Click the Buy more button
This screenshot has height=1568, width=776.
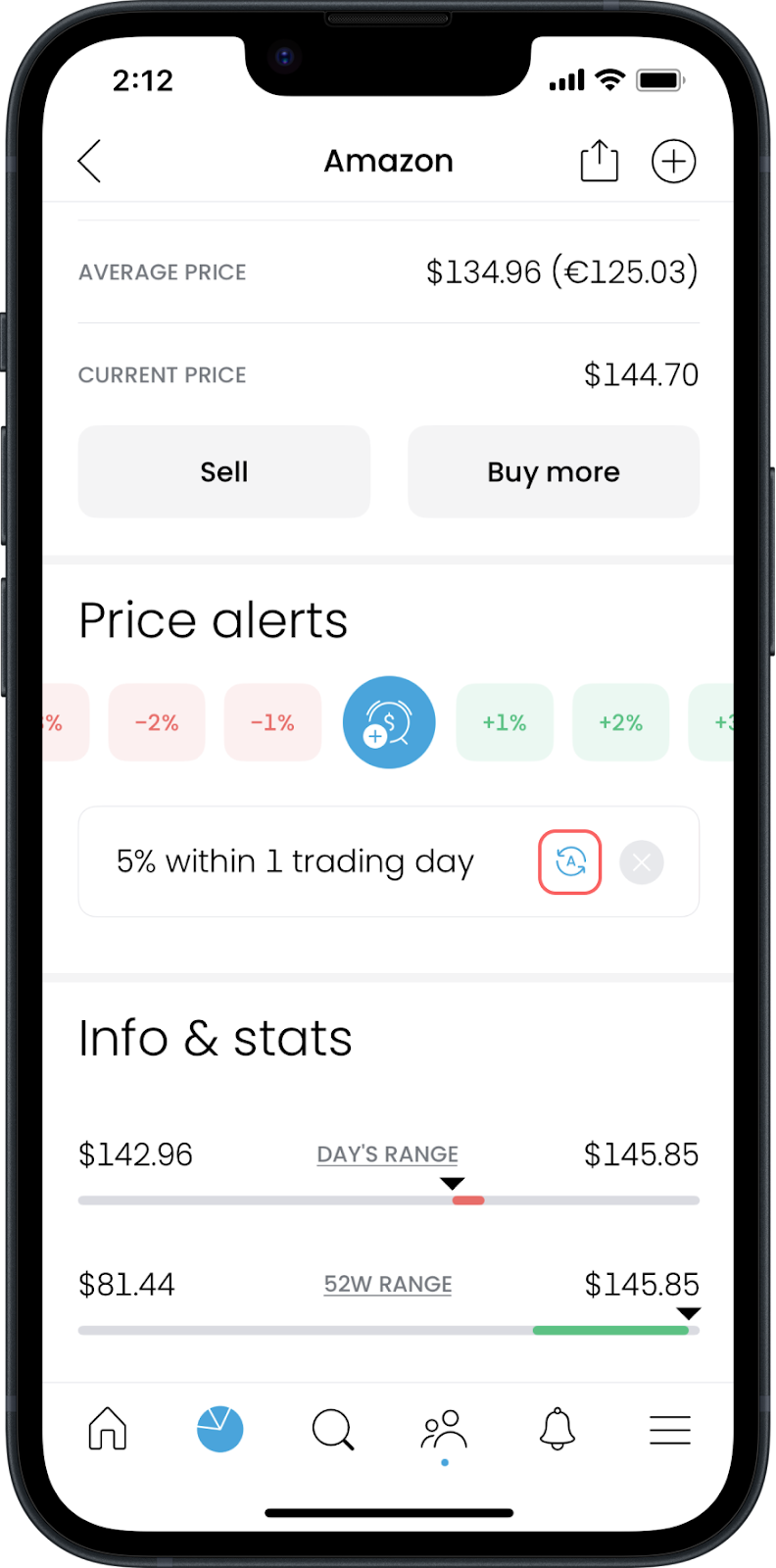(553, 471)
